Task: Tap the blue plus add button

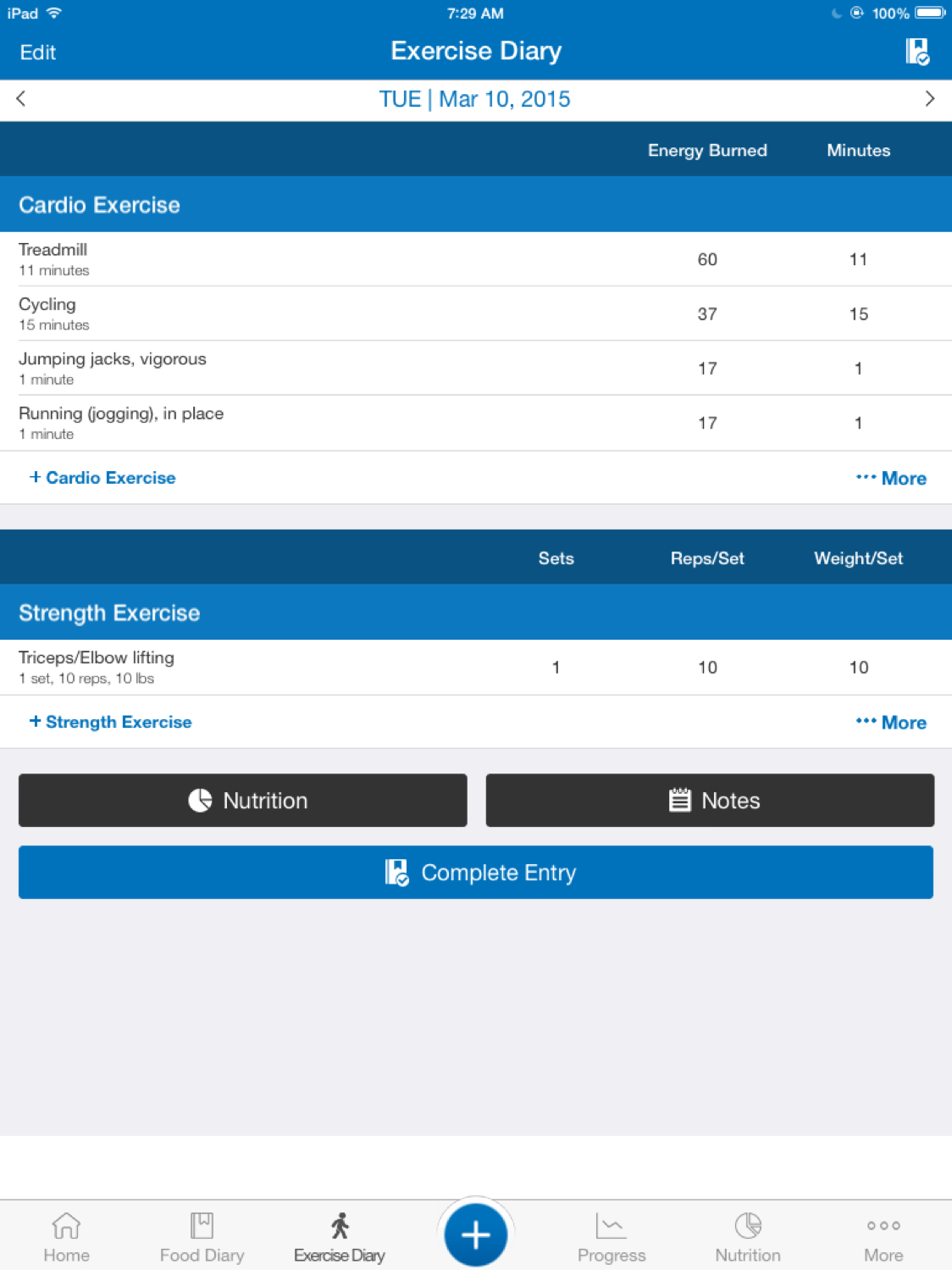Action: [476, 1234]
